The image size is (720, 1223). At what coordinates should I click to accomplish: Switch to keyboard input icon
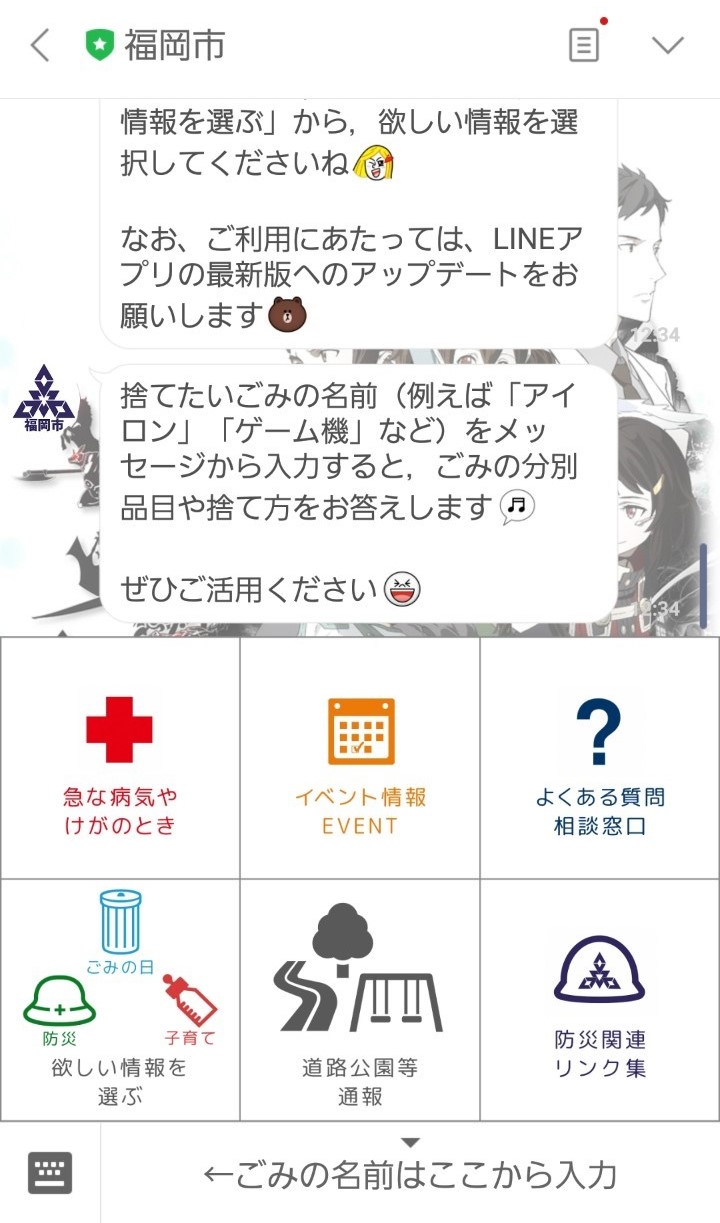coord(50,1173)
